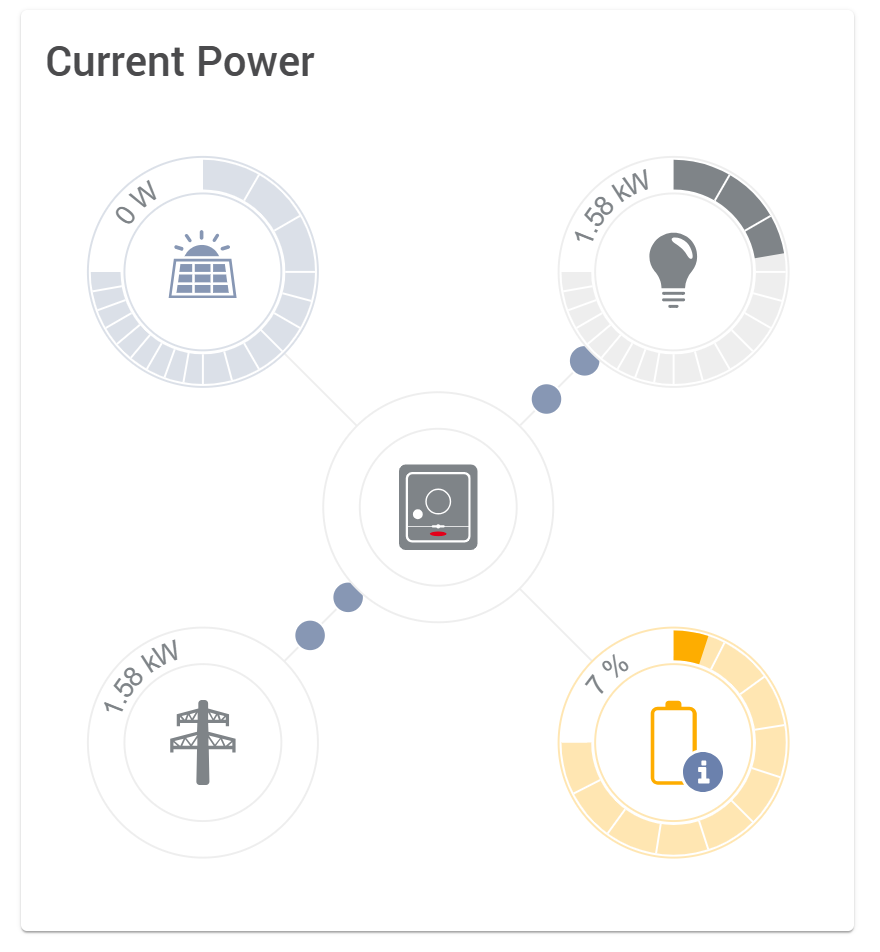The height and width of the screenshot is (952, 880).
Task: Open the central inverter icon
Action: (438, 507)
